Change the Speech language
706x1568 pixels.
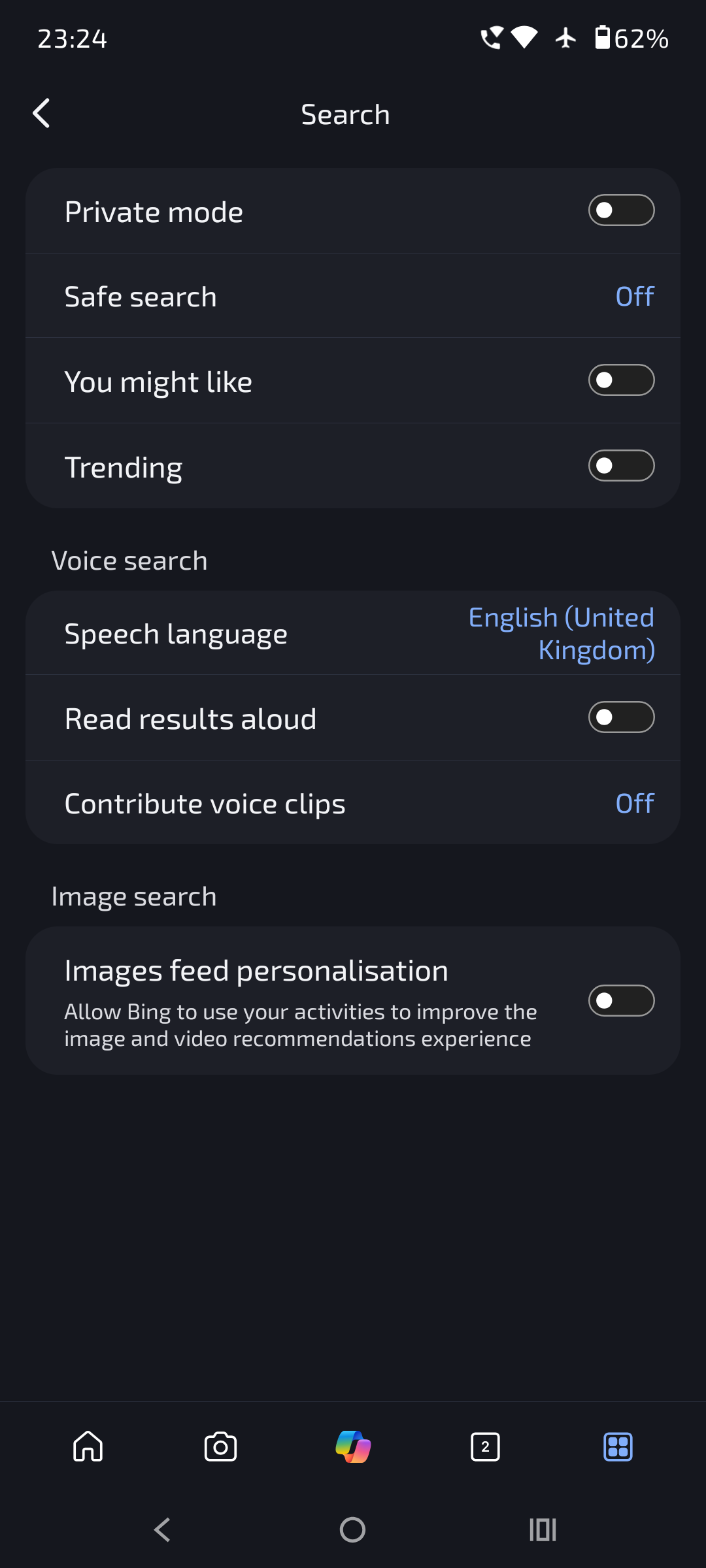tap(353, 634)
